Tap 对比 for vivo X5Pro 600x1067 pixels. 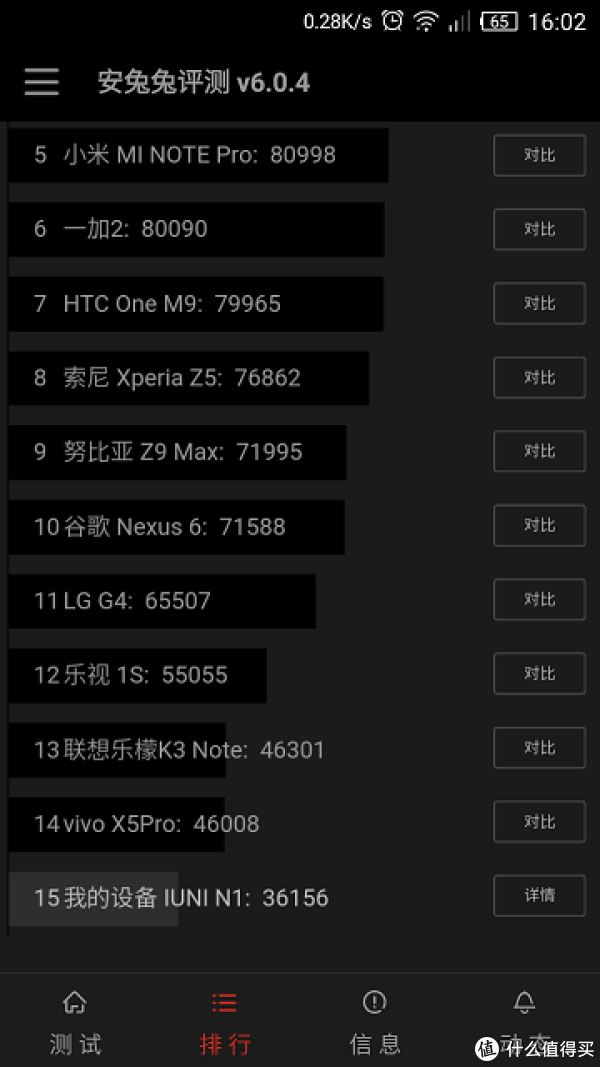[539, 822]
